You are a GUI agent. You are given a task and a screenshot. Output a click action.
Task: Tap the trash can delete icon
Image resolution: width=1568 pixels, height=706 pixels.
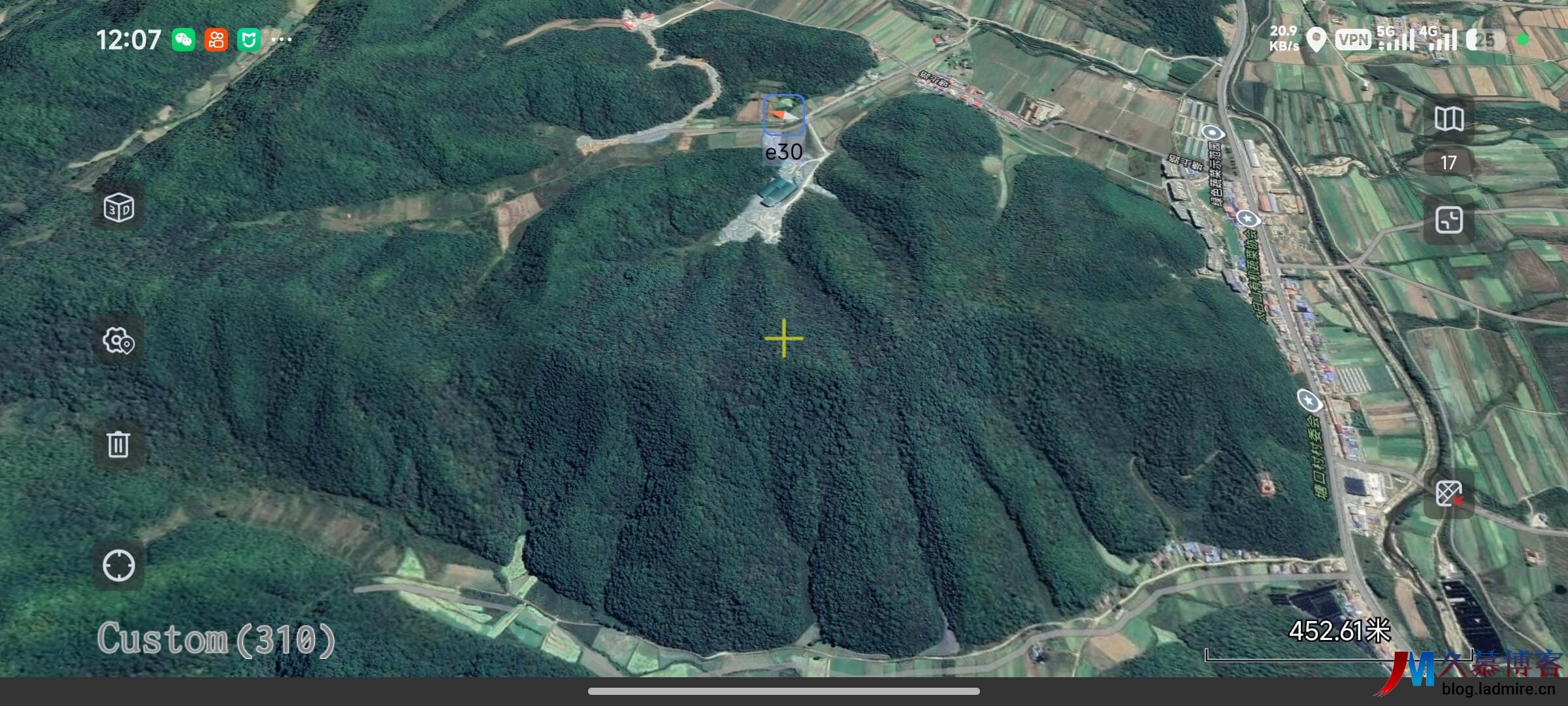pyautogui.click(x=118, y=445)
